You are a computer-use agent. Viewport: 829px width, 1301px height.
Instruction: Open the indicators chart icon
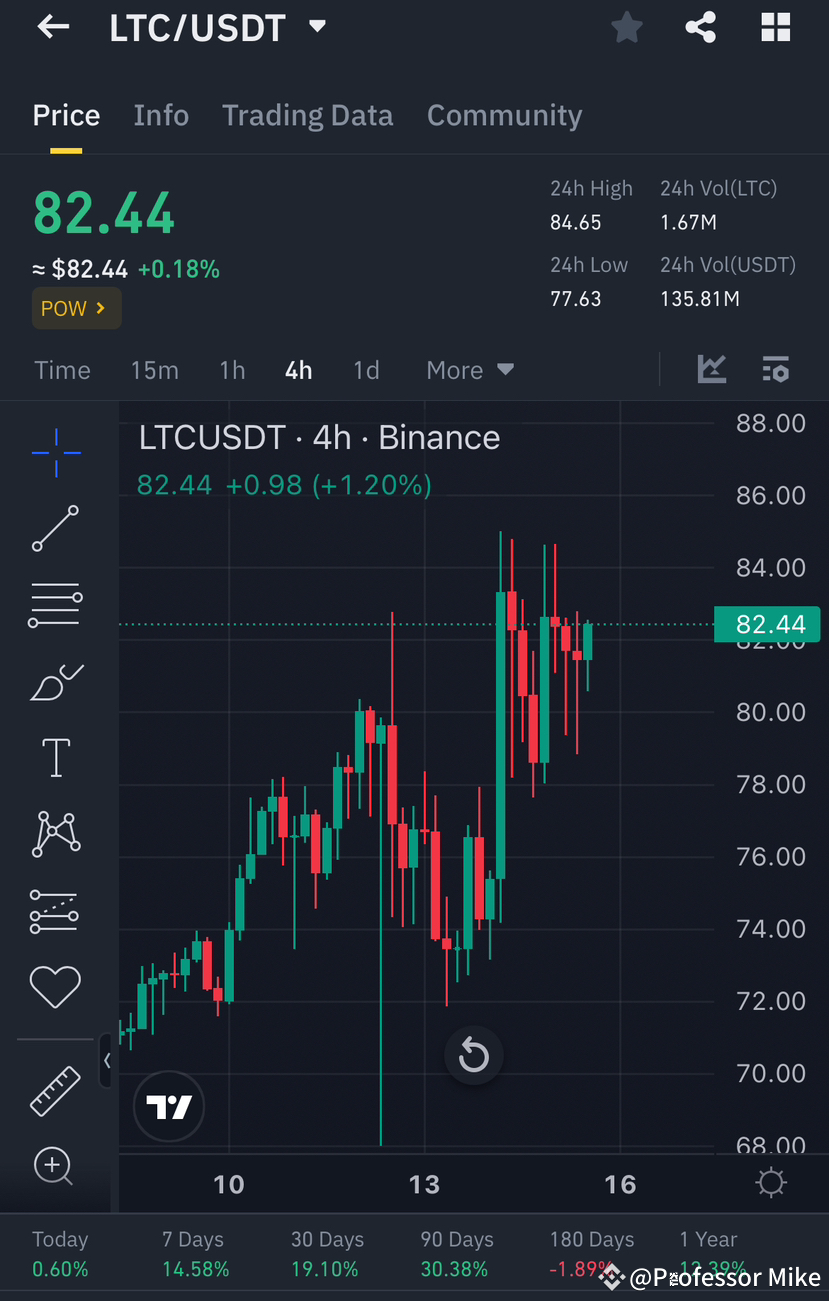pos(712,369)
